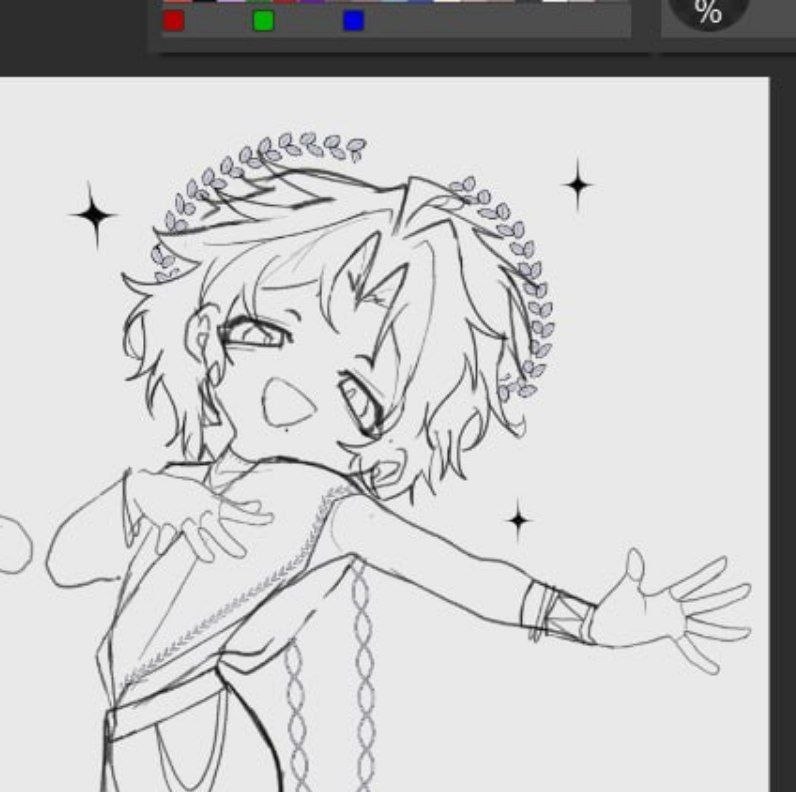Pick the green color swatch
Screen dimensions: 796x792
(x=263, y=21)
